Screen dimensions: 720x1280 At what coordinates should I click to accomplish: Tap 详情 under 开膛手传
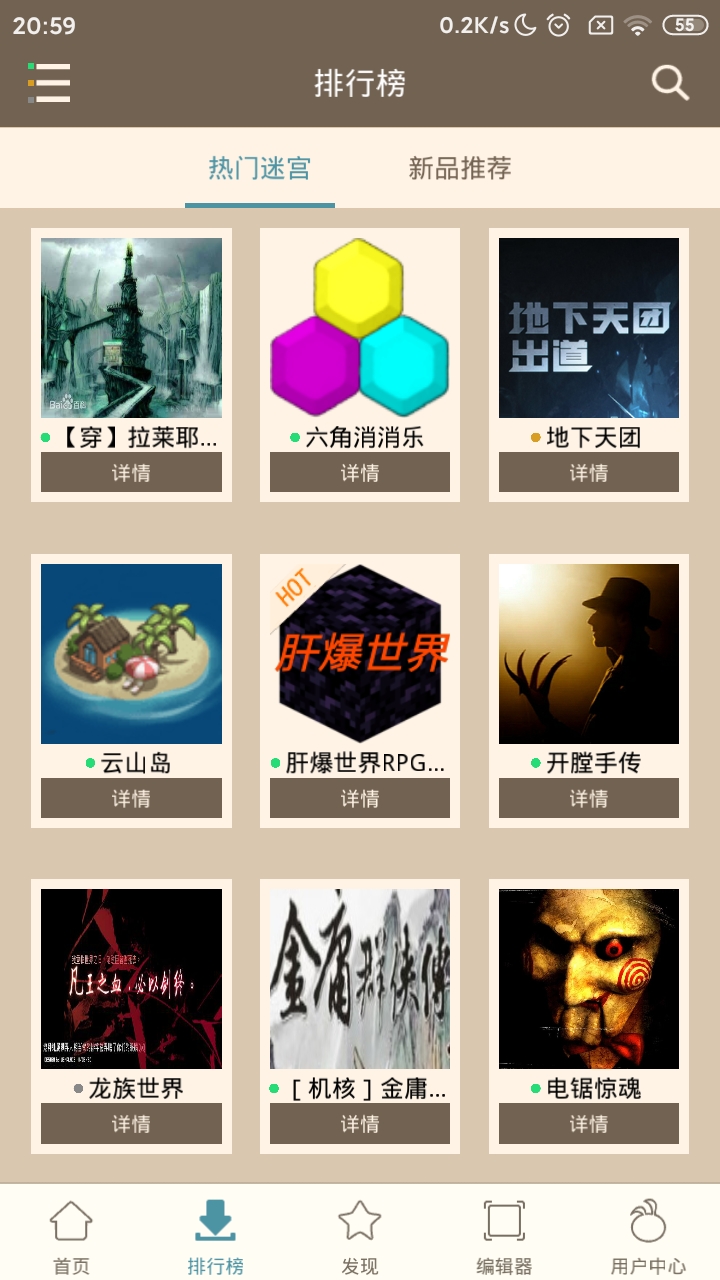(589, 798)
